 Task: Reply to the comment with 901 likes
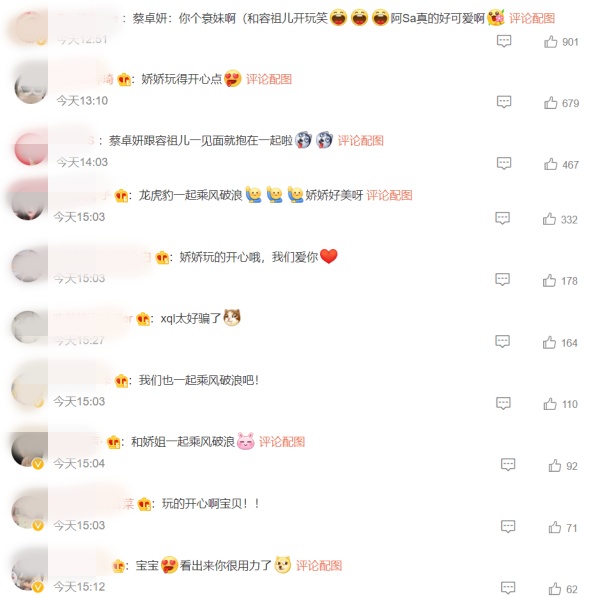504,41
